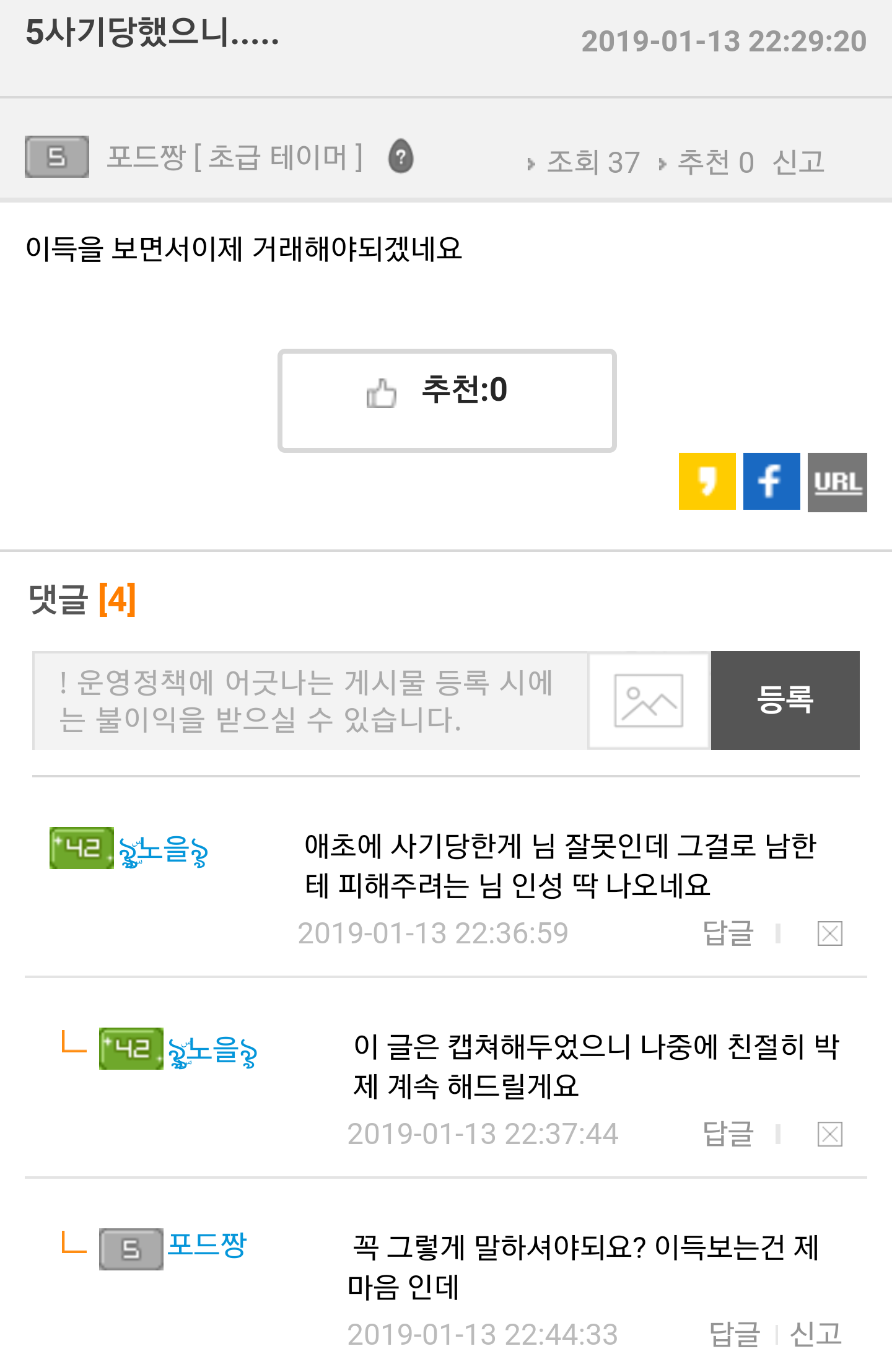
Task: Share post via KakaoTalk yellow icon
Action: (707, 481)
